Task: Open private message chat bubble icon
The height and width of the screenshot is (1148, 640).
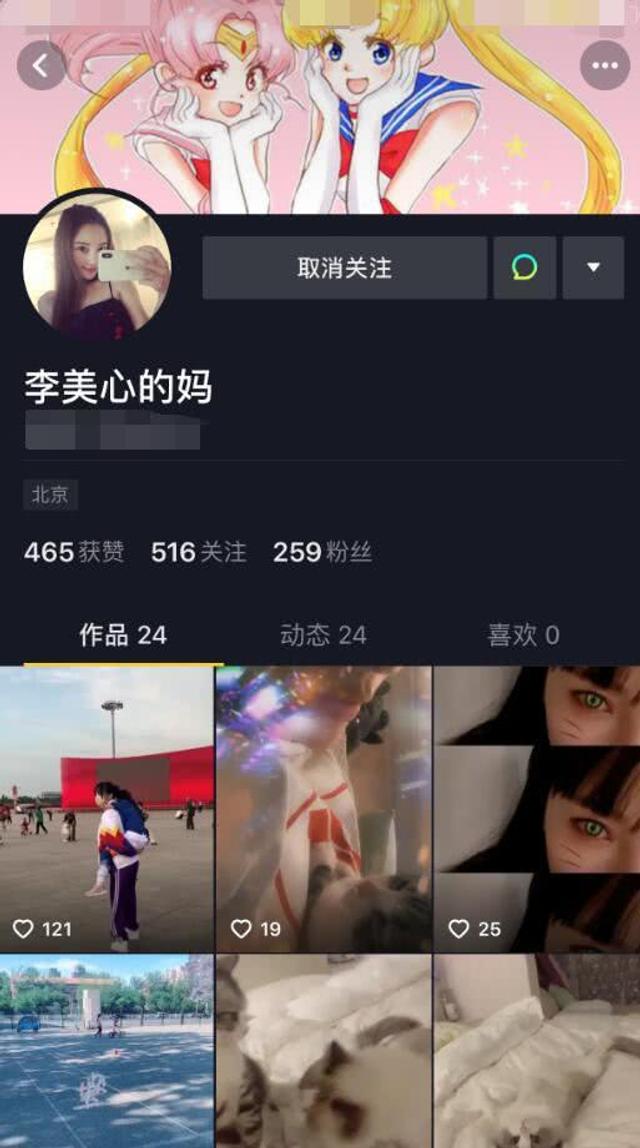Action: click(524, 268)
